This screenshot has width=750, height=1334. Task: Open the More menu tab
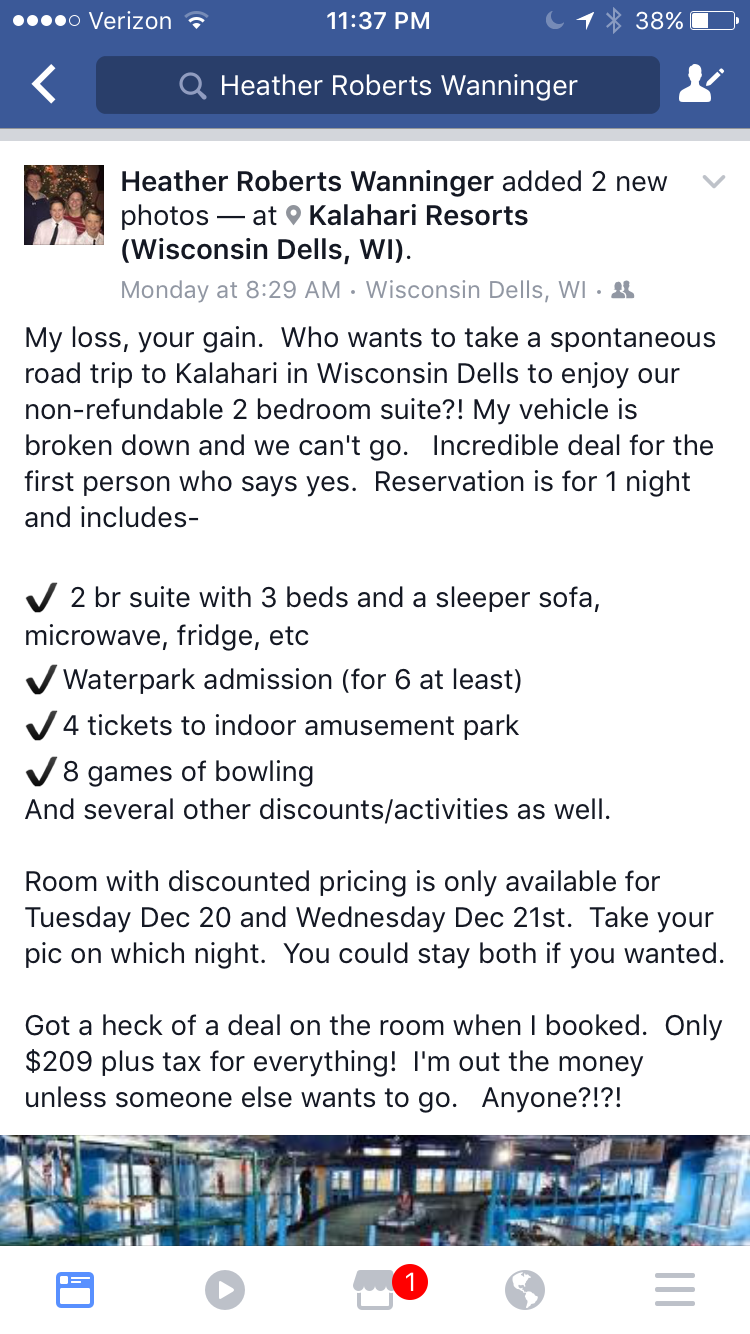coord(675,1290)
